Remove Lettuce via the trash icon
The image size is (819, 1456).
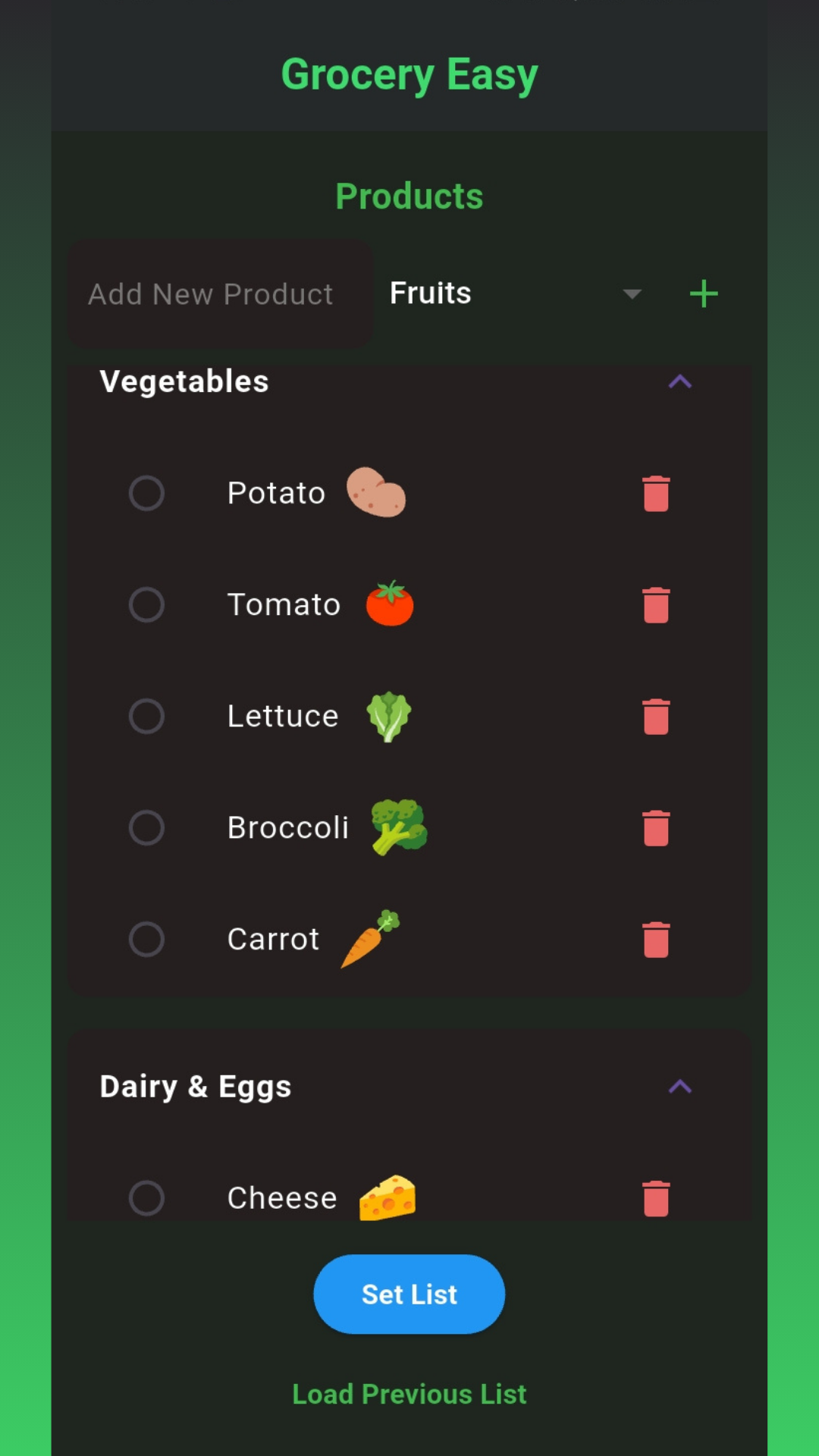(656, 716)
